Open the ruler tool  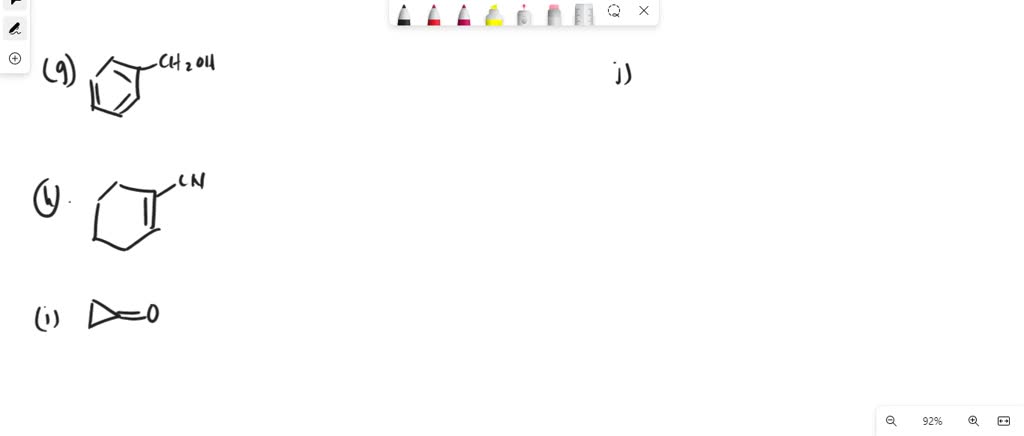tap(584, 13)
